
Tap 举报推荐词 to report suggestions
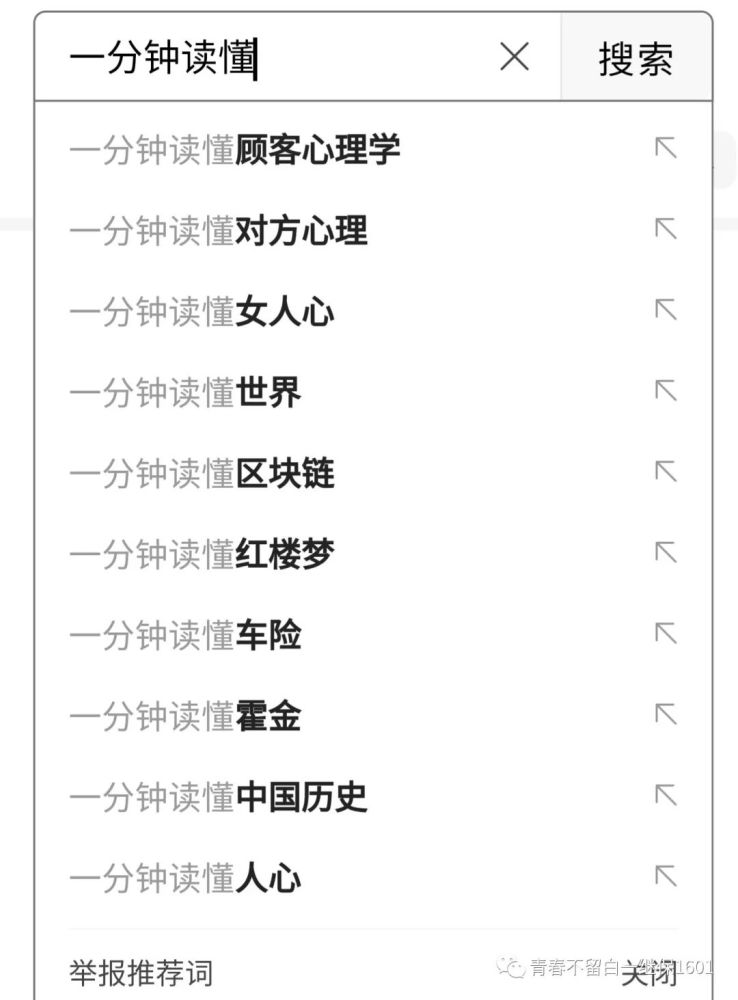coord(141,971)
